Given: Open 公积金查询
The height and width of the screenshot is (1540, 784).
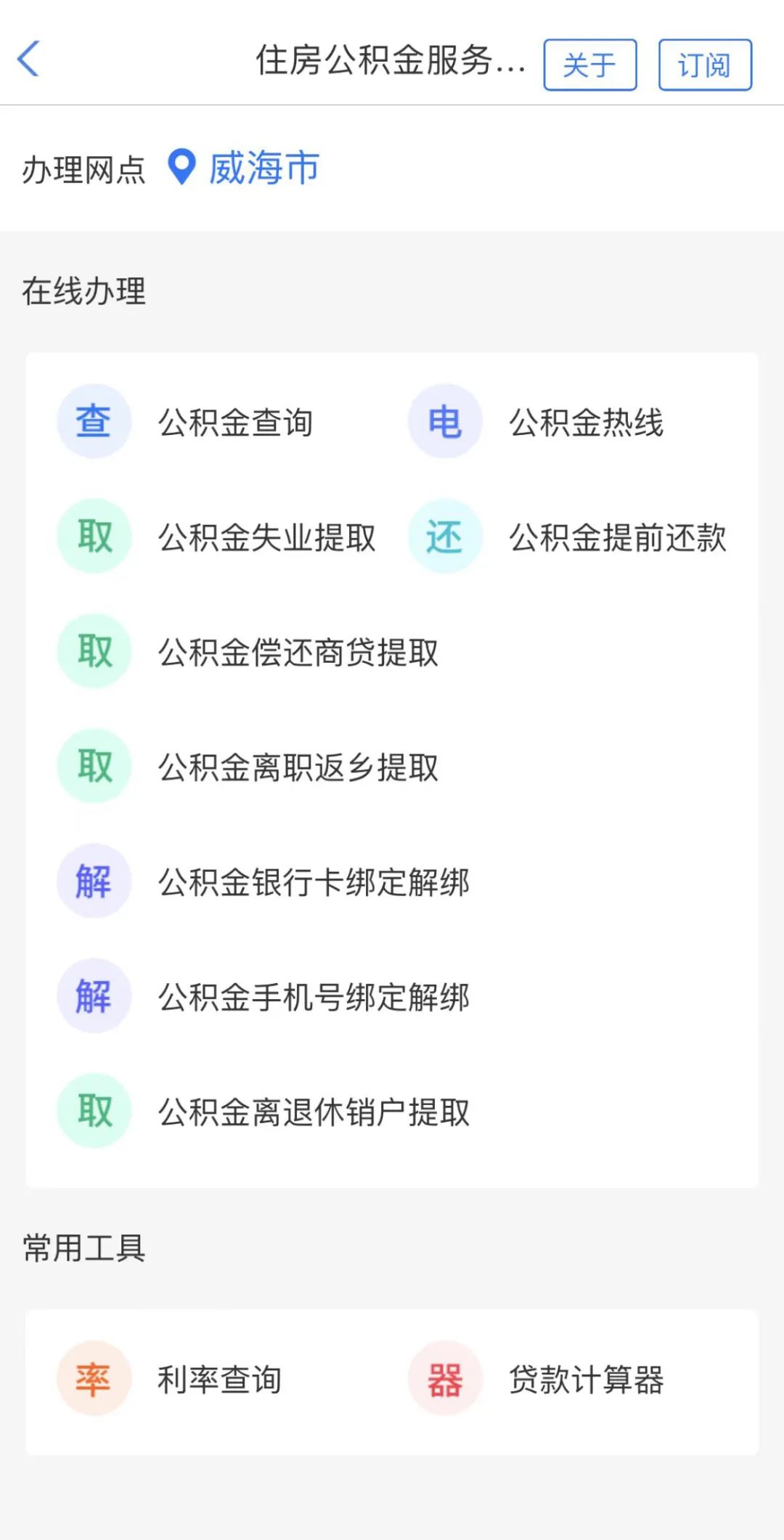Looking at the screenshot, I should click(x=234, y=422).
